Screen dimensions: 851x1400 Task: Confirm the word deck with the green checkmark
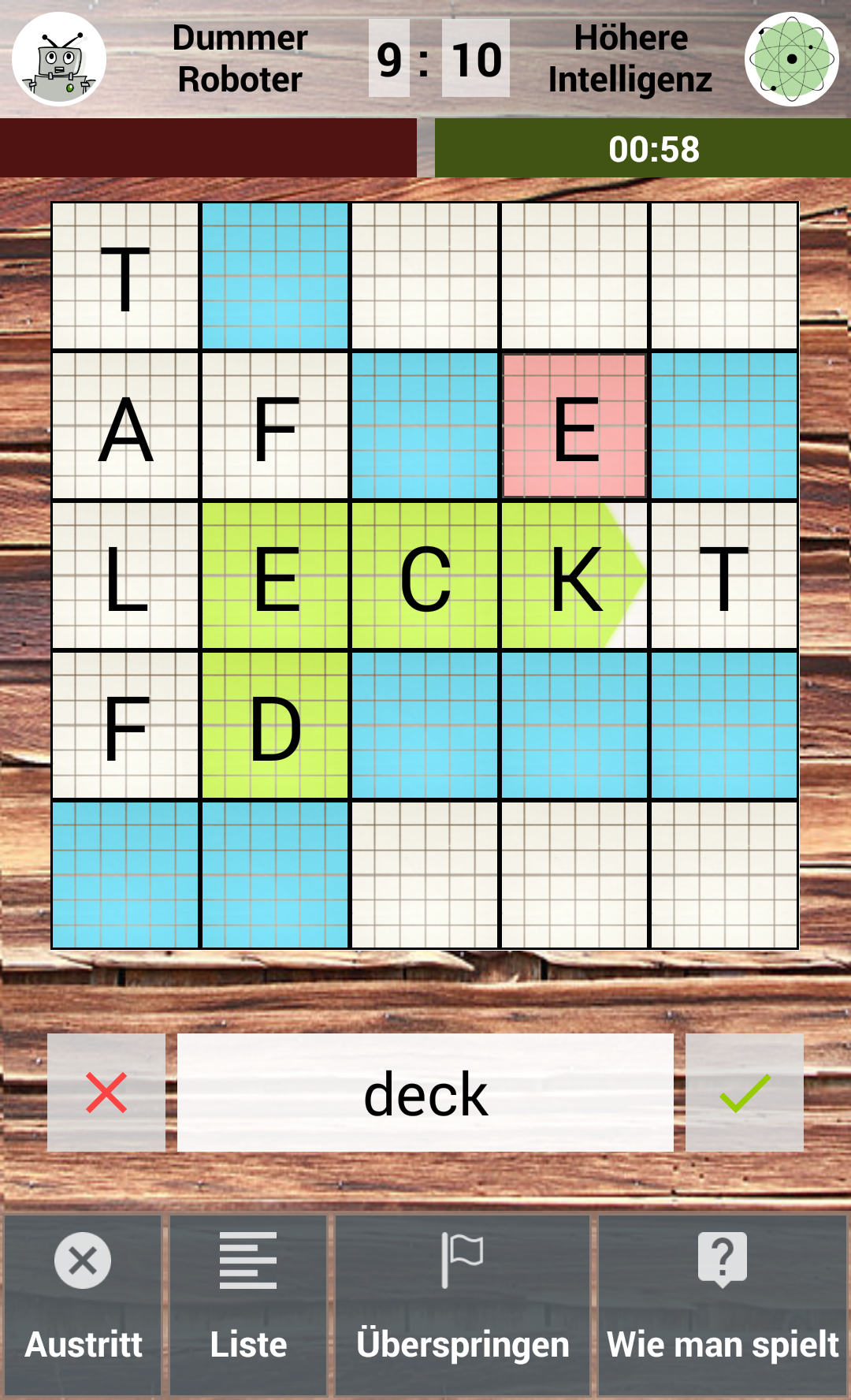tap(745, 1093)
